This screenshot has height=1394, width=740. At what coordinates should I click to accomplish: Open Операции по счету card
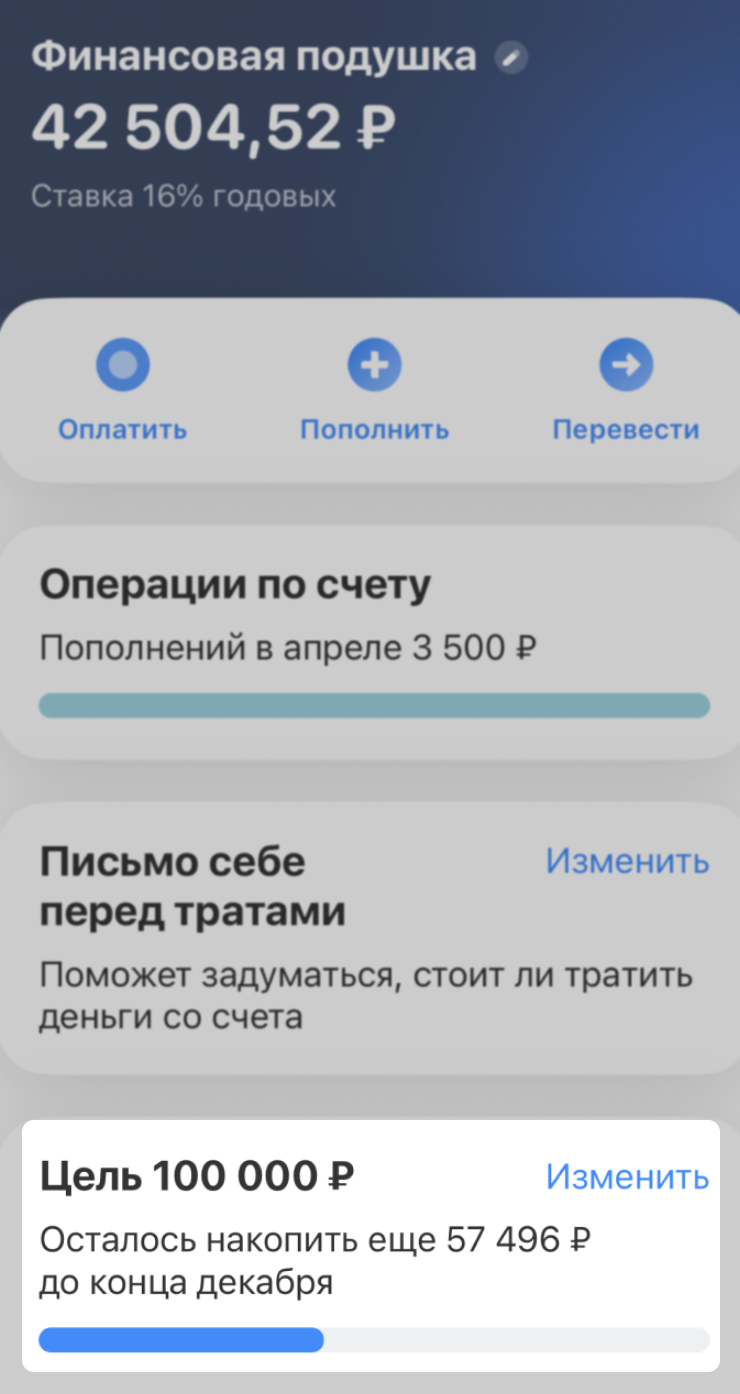pos(370,640)
